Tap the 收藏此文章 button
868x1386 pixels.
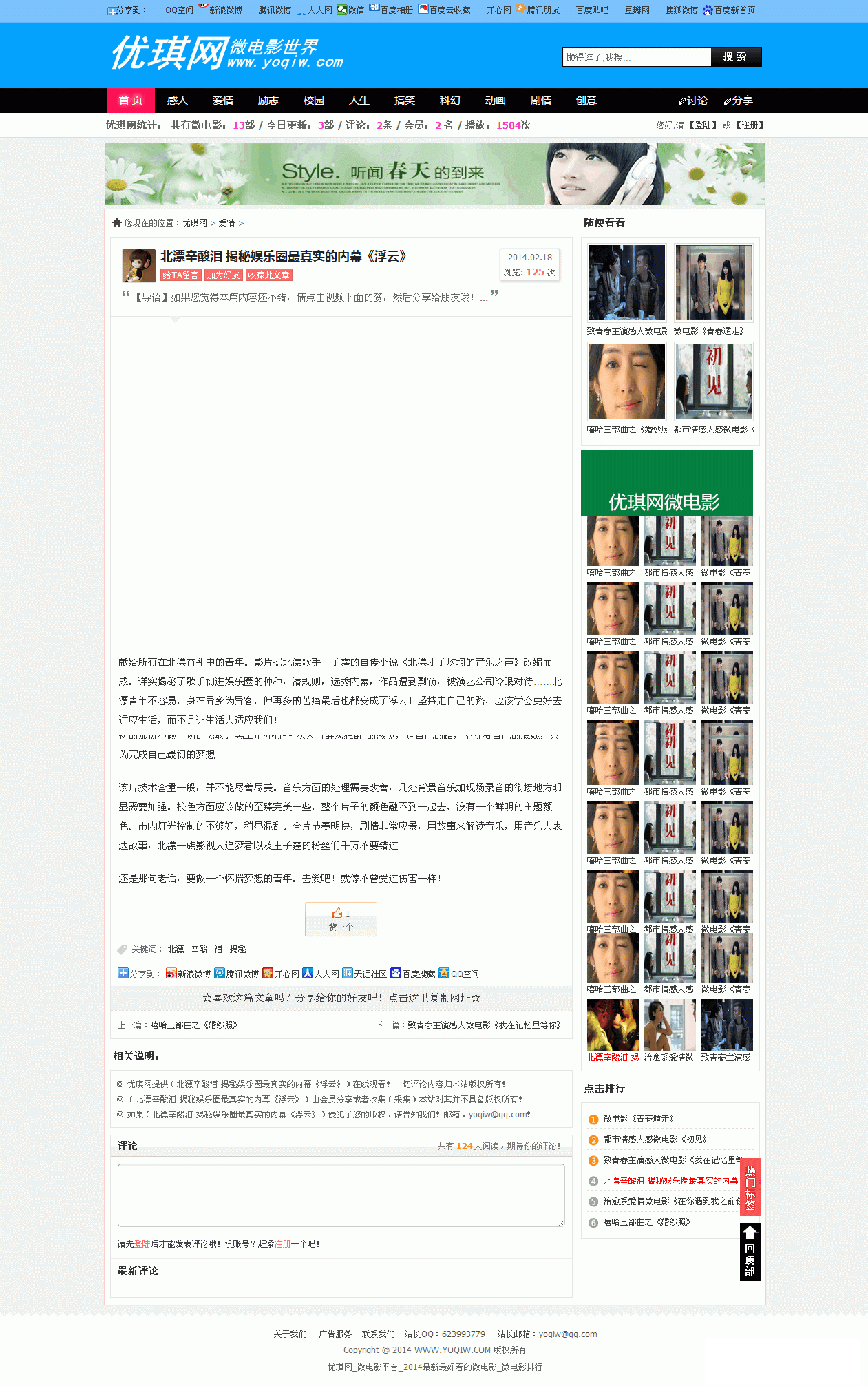pyautogui.click(x=268, y=275)
